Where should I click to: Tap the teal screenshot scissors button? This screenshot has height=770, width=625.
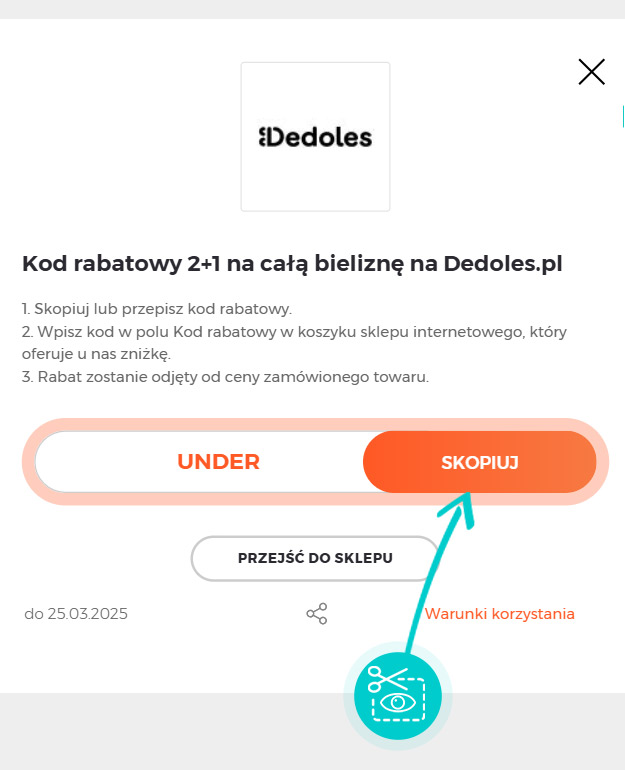(x=397, y=692)
